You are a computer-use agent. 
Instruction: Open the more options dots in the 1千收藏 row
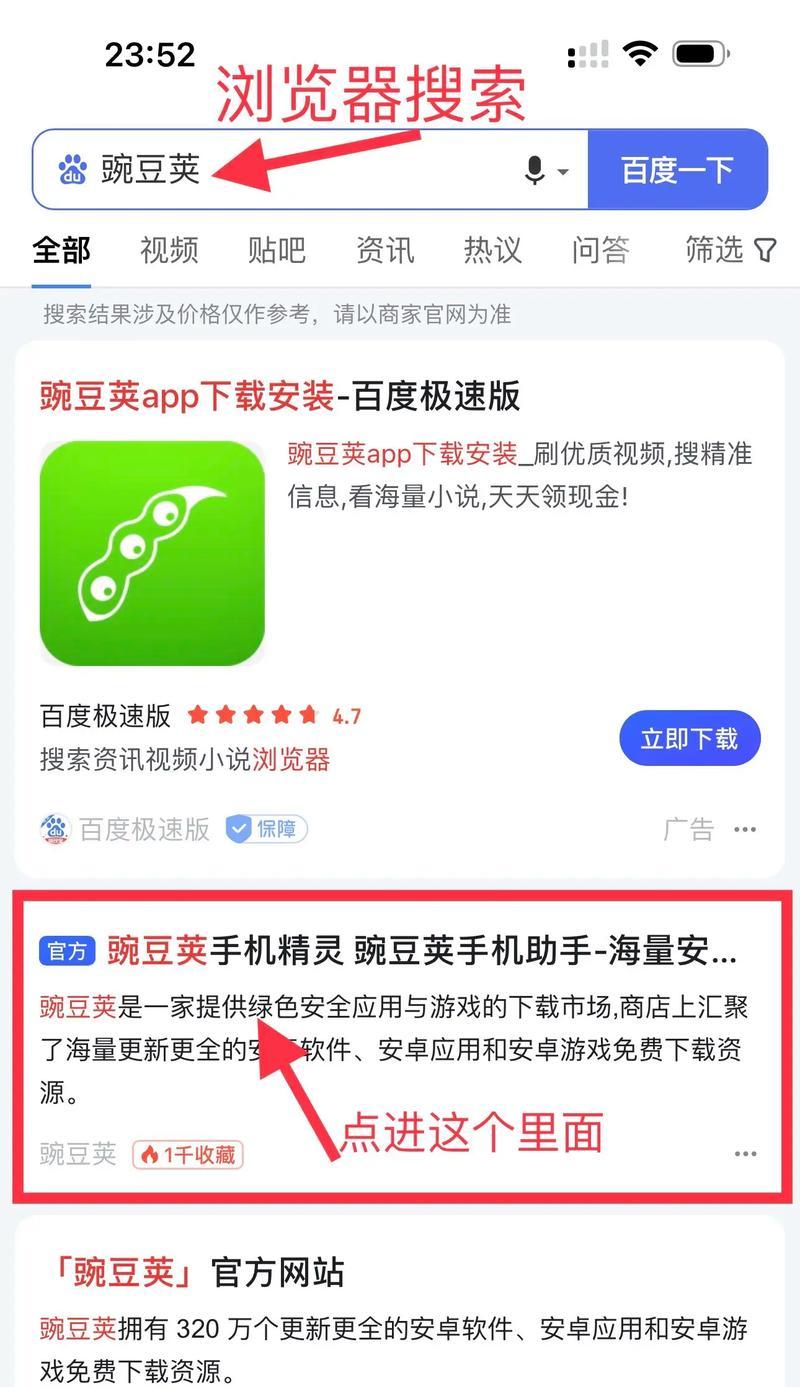[x=745, y=1154]
